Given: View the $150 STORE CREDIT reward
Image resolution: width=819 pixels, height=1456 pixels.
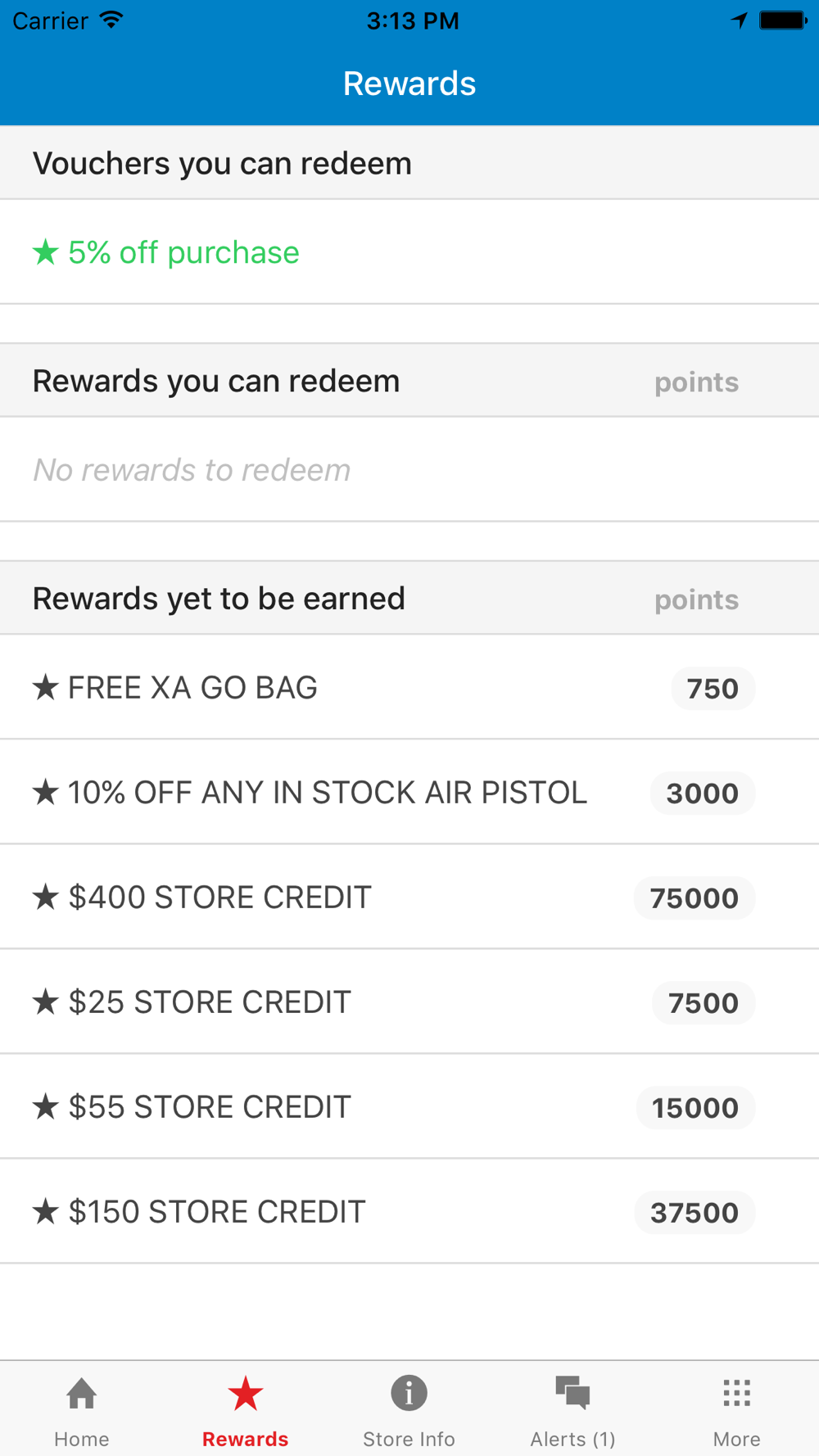Looking at the screenshot, I should 409,1212.
